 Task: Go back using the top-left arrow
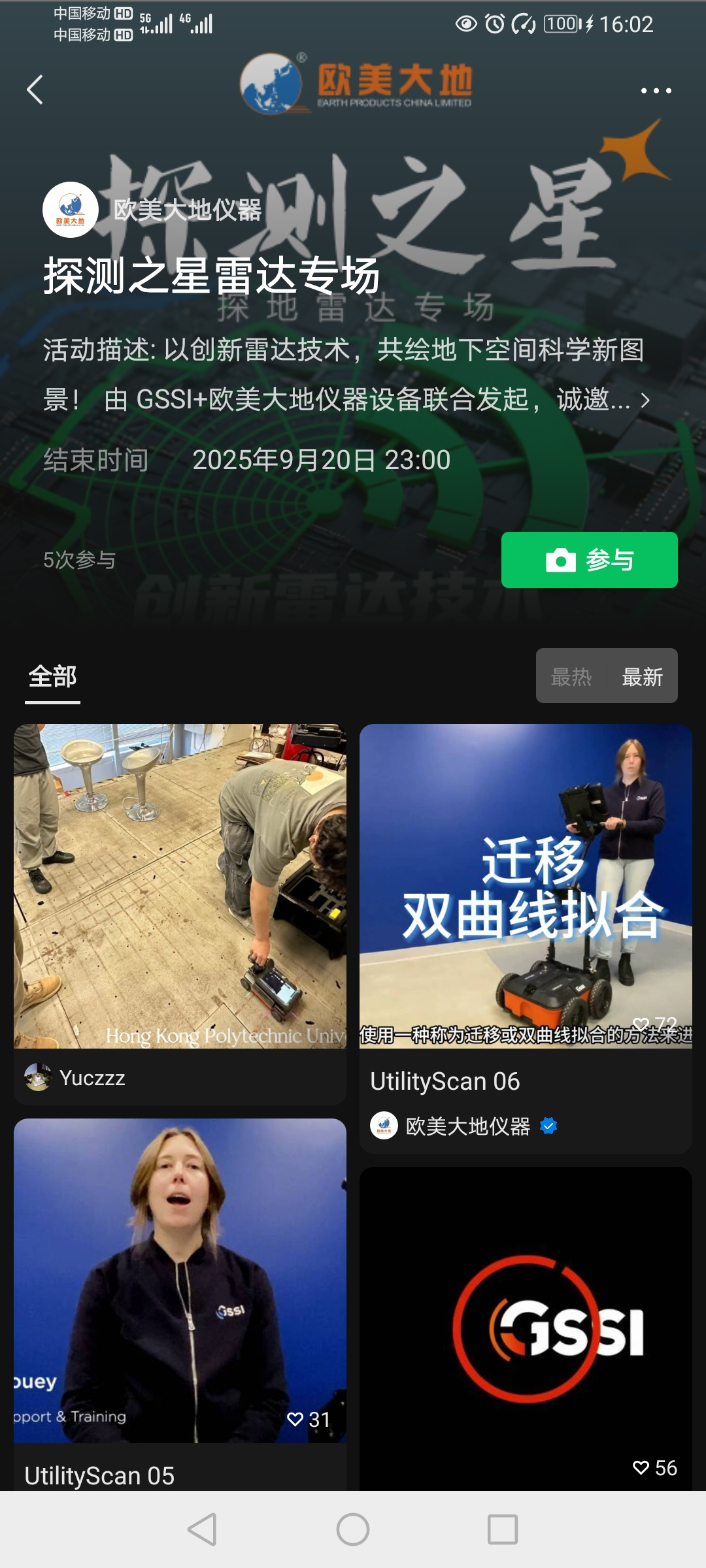(x=35, y=90)
